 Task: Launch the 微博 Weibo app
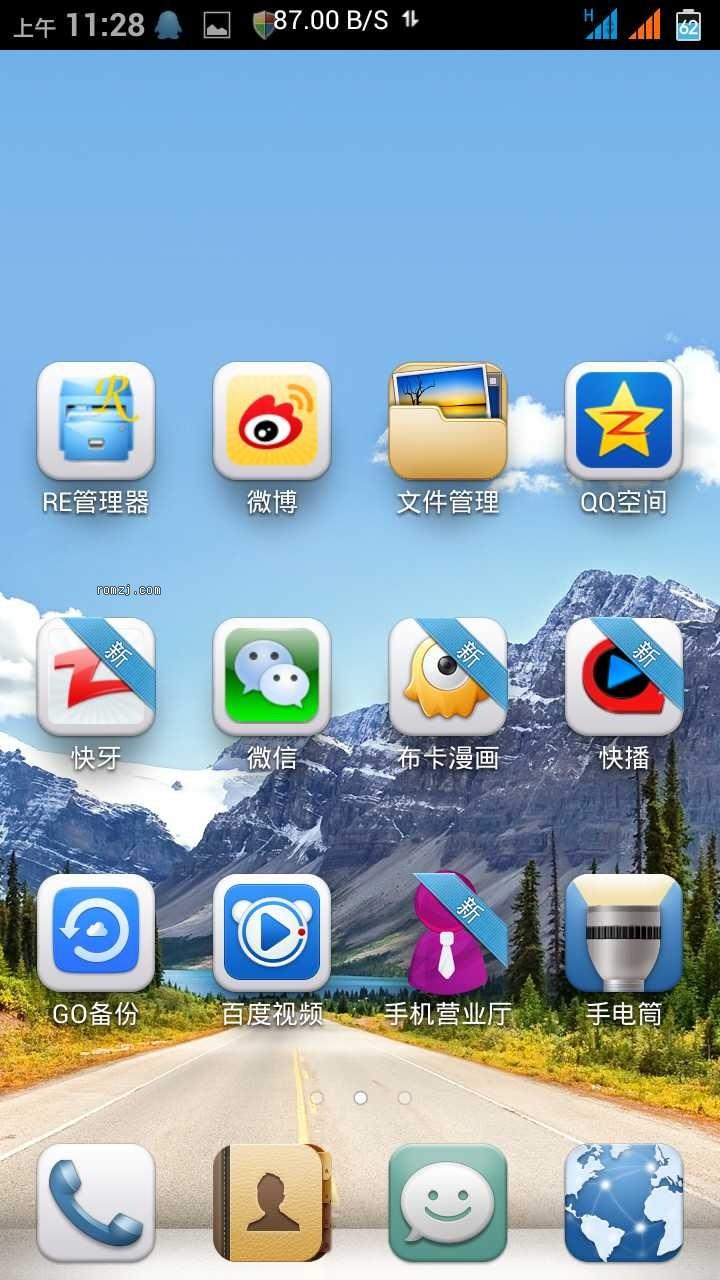tap(272, 421)
